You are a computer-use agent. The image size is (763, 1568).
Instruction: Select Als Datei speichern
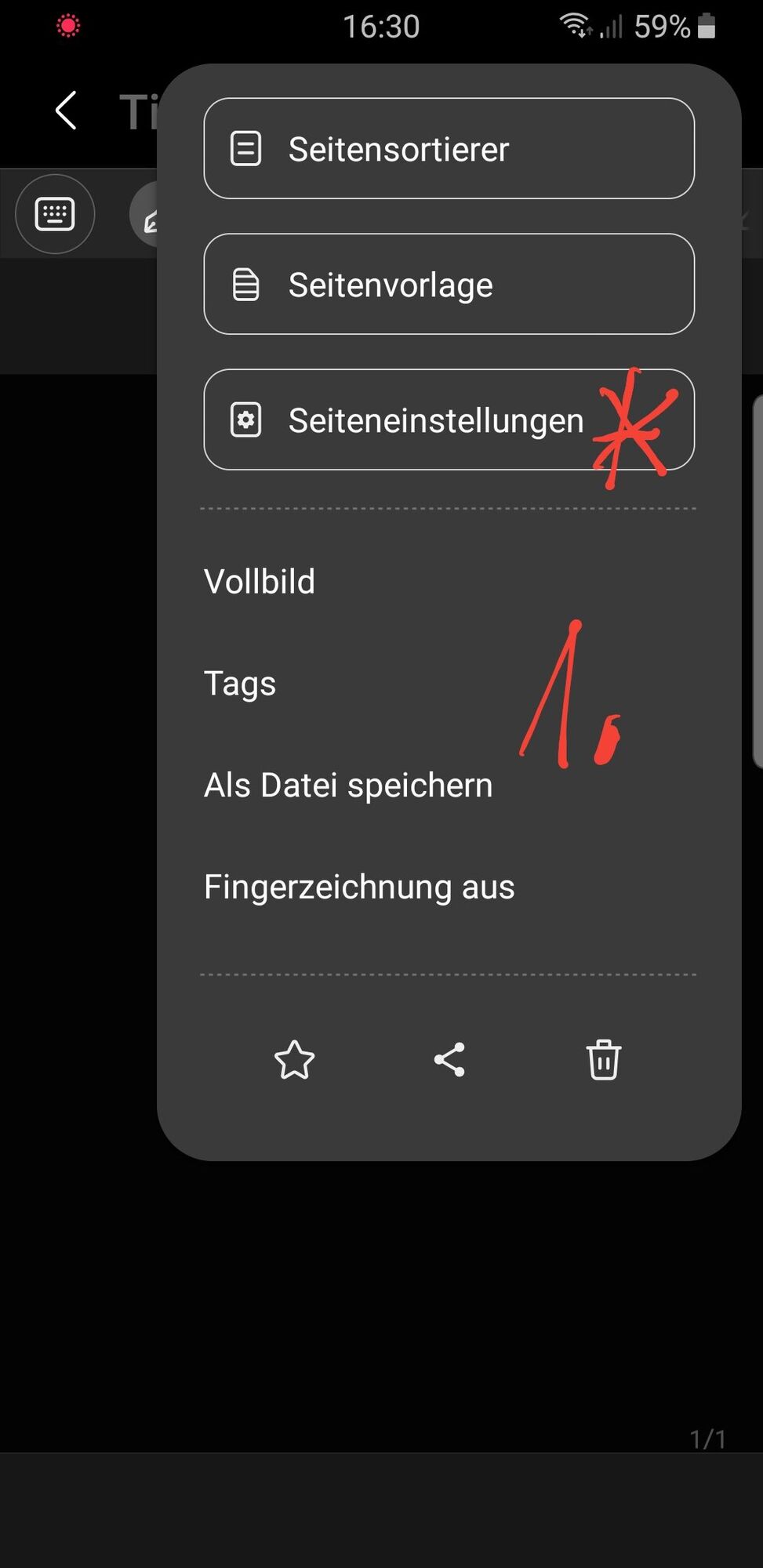click(348, 786)
